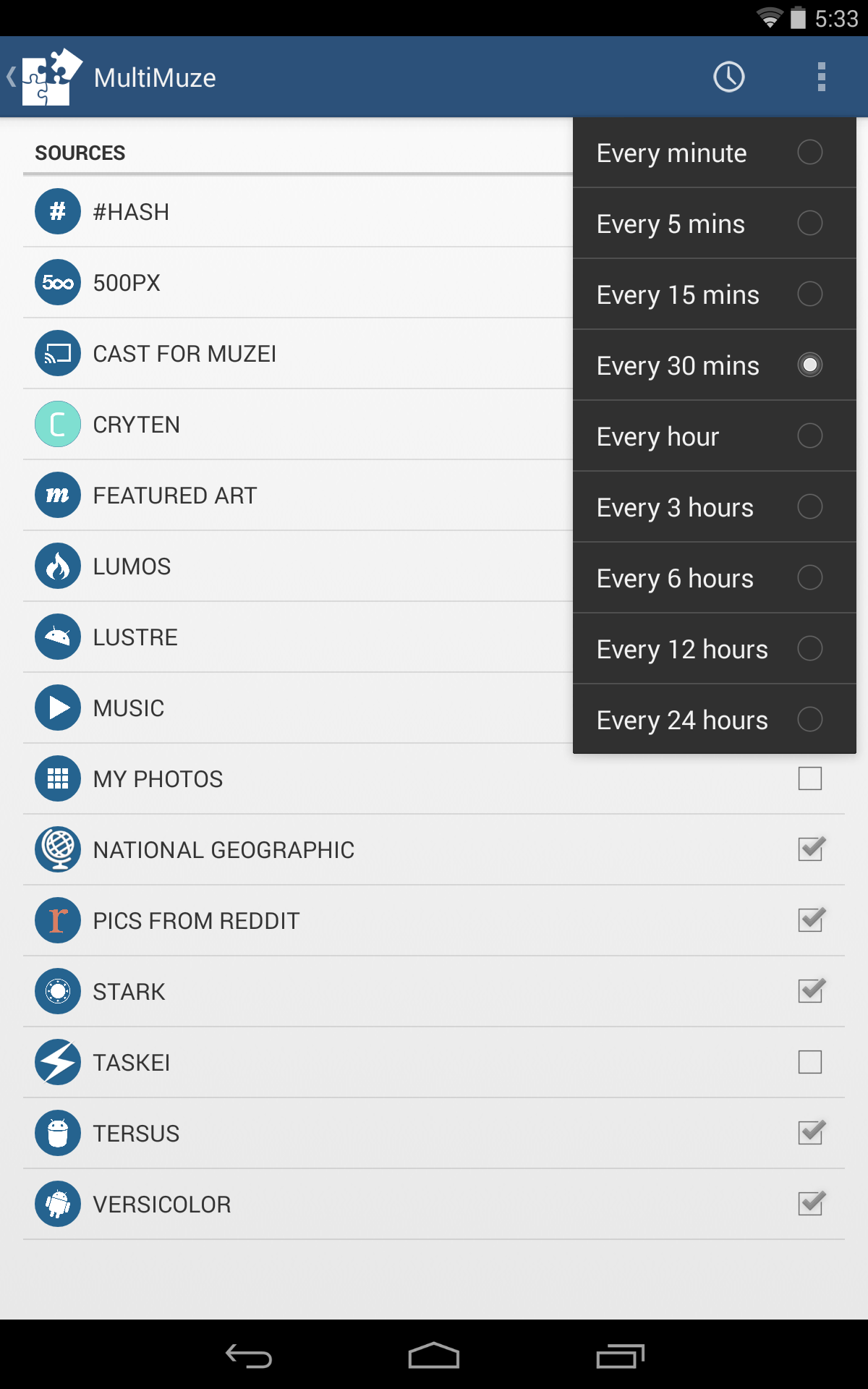Pick the Every 30 mins option
The width and height of the screenshot is (868, 1389).
[x=714, y=365]
